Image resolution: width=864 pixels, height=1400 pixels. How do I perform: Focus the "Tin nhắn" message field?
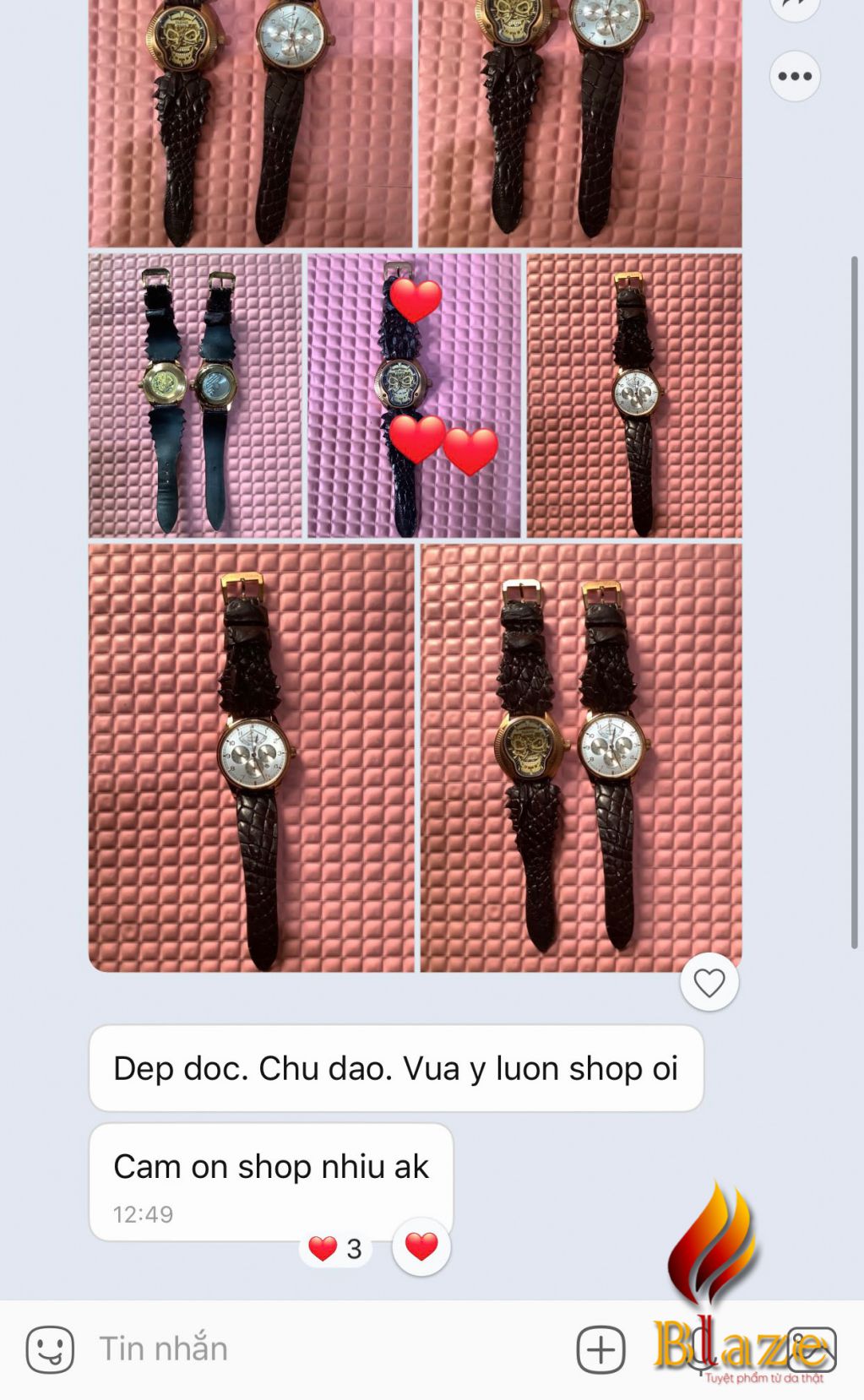click(x=321, y=1348)
